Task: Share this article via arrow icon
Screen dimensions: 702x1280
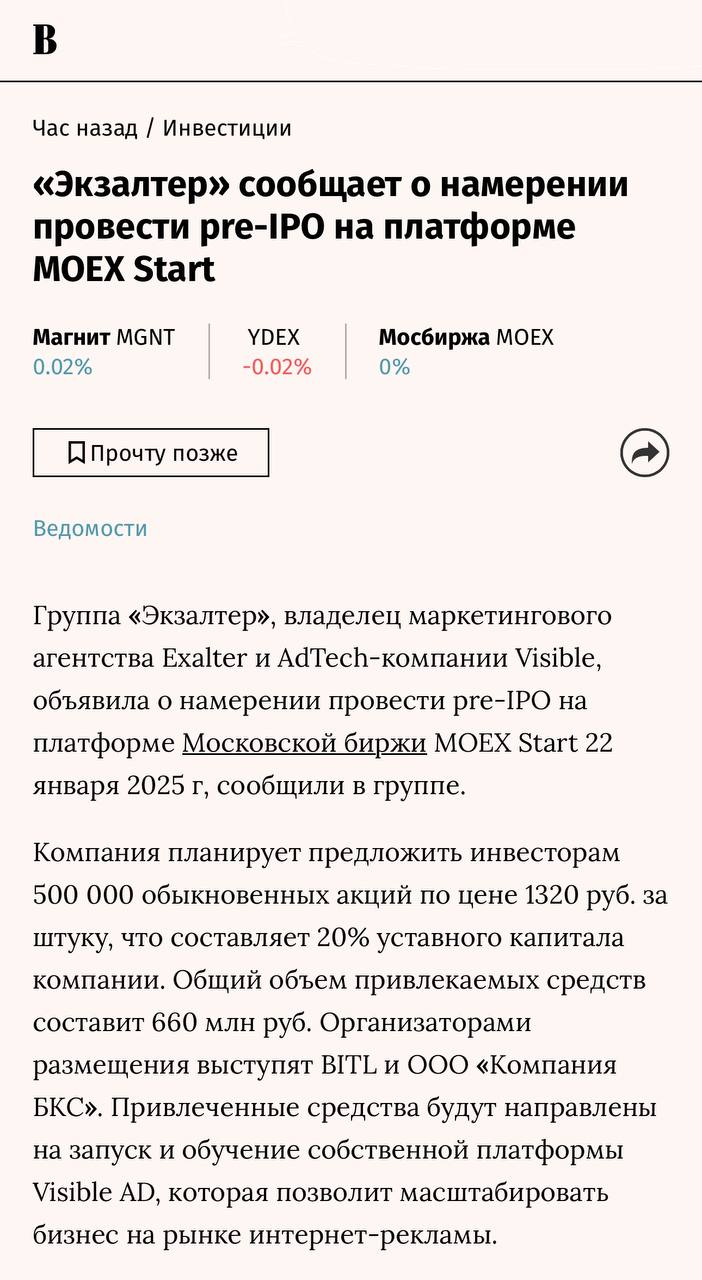Action: point(644,453)
